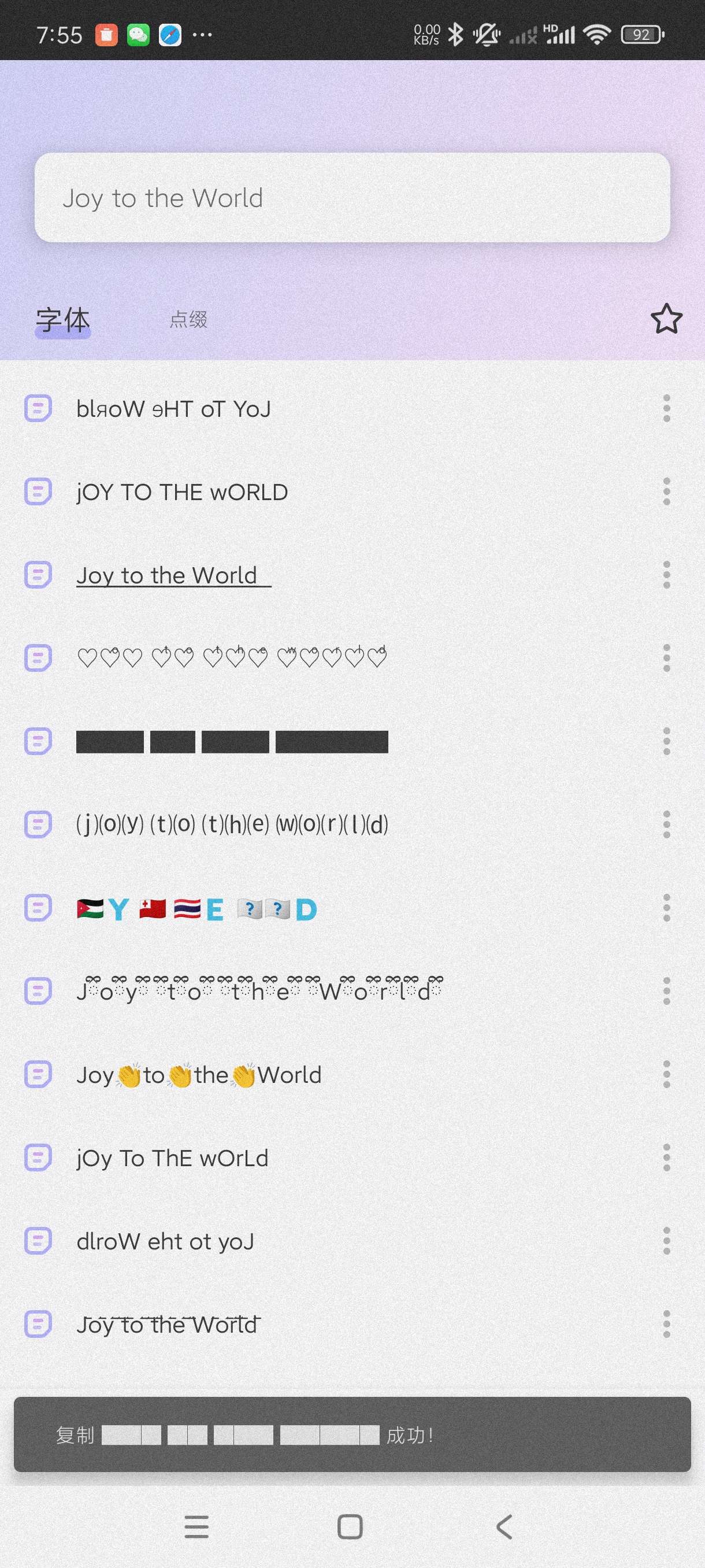The width and height of the screenshot is (705, 1568).
Task: Open options for strikethrough 'Joy to the World'
Action: point(666,1325)
